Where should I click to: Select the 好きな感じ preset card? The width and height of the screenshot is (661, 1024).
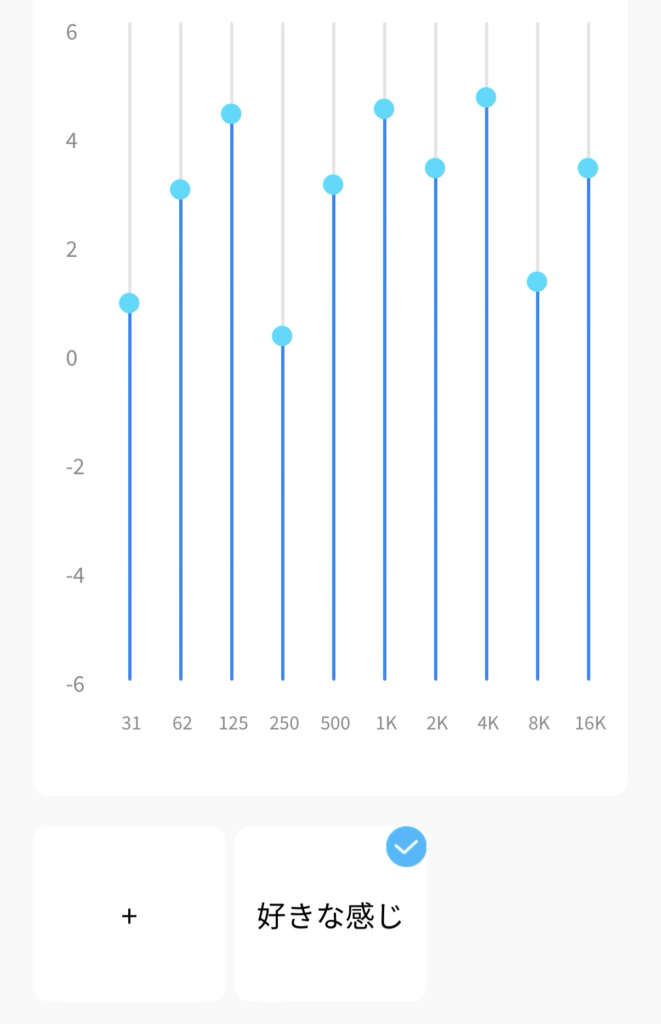[330, 914]
